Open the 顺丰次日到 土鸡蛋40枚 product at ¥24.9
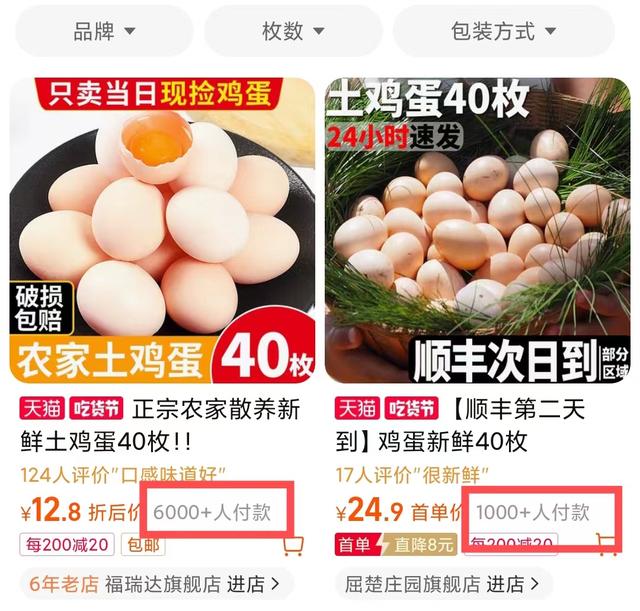 pos(480,230)
